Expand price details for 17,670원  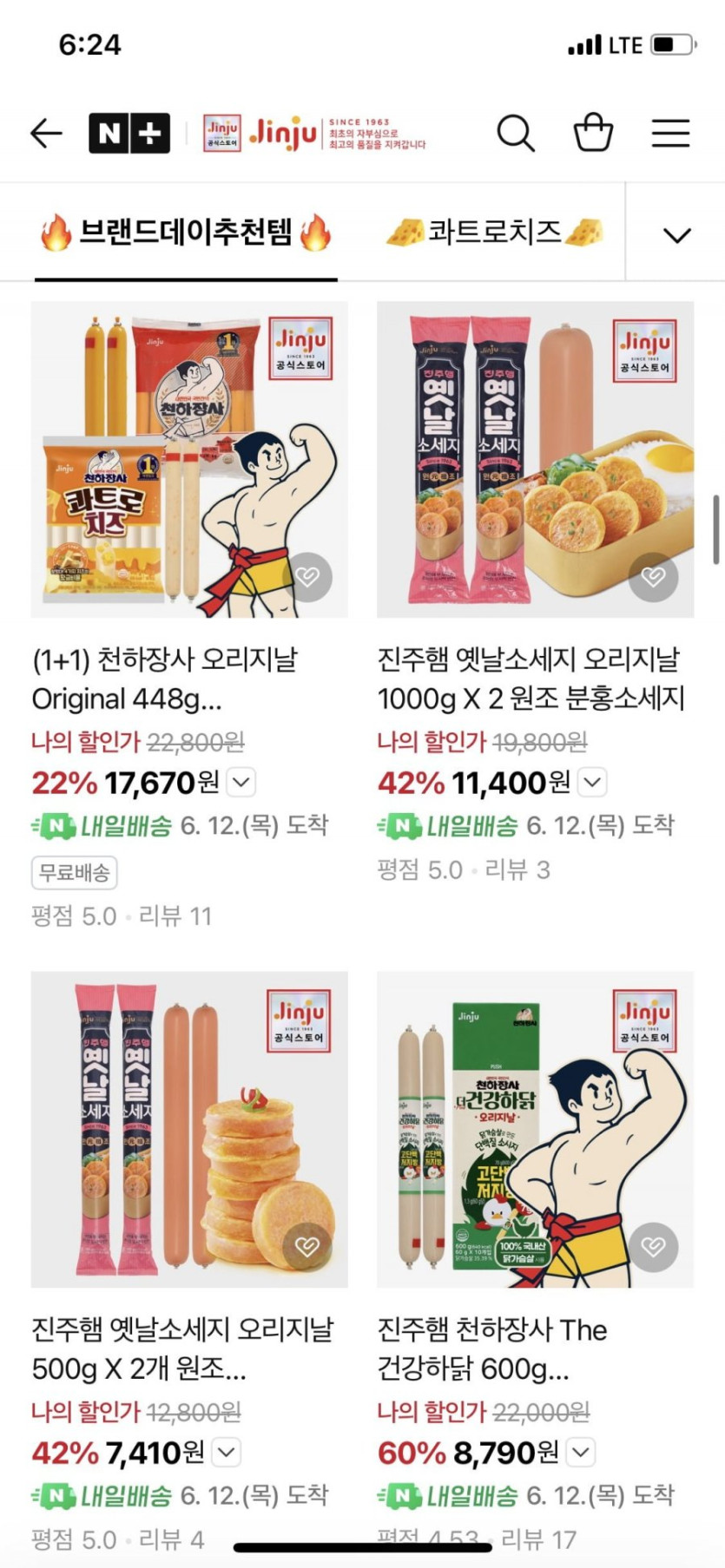[241, 783]
